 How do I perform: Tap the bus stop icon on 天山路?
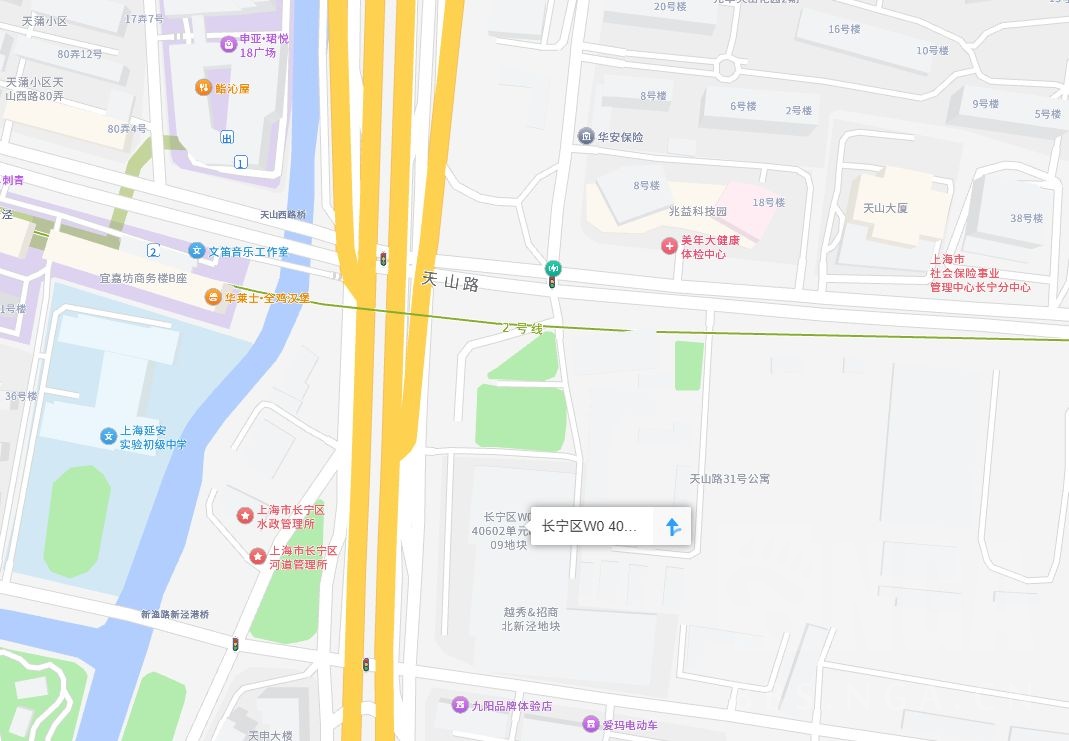pyautogui.click(x=552, y=268)
